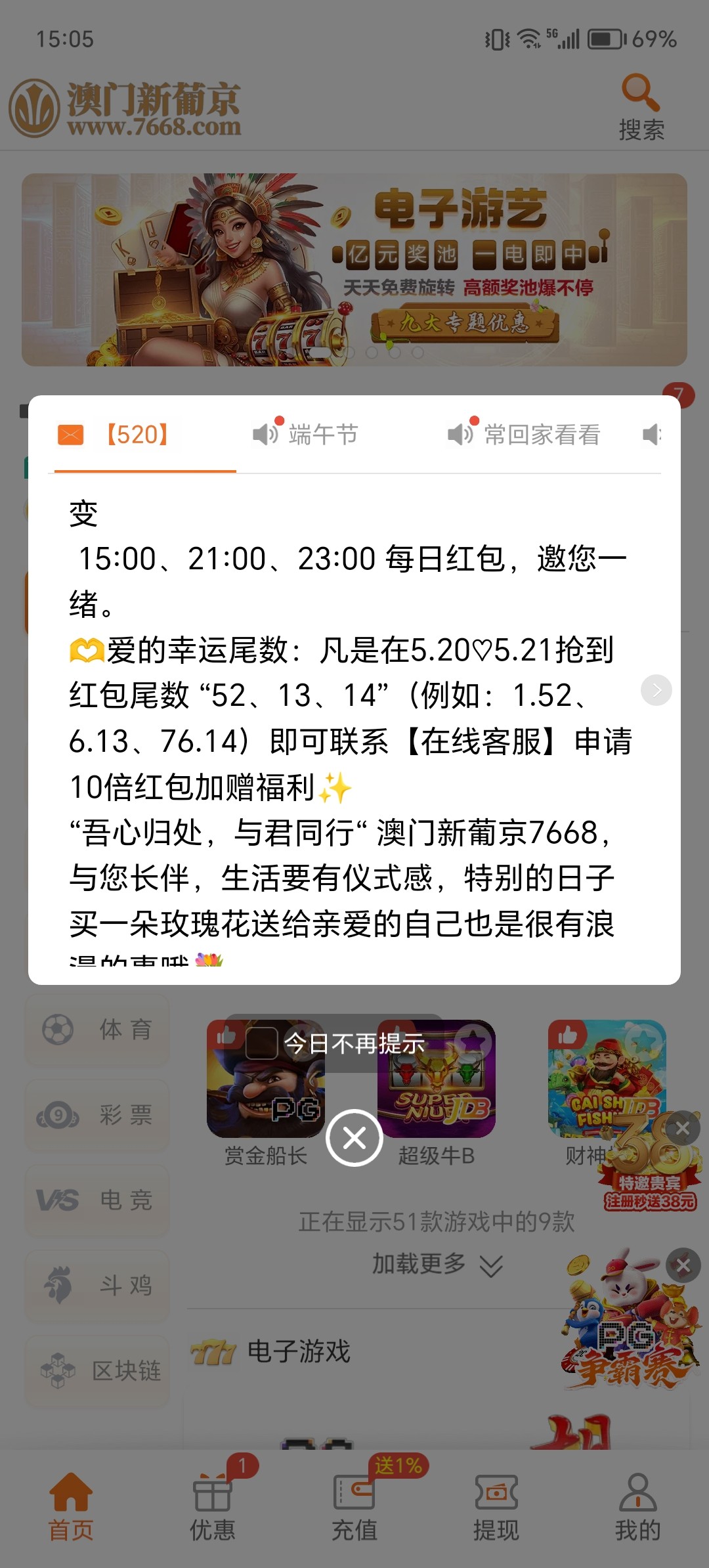
Task: Open the 端午节 announcement tab
Action: pyautogui.click(x=307, y=435)
